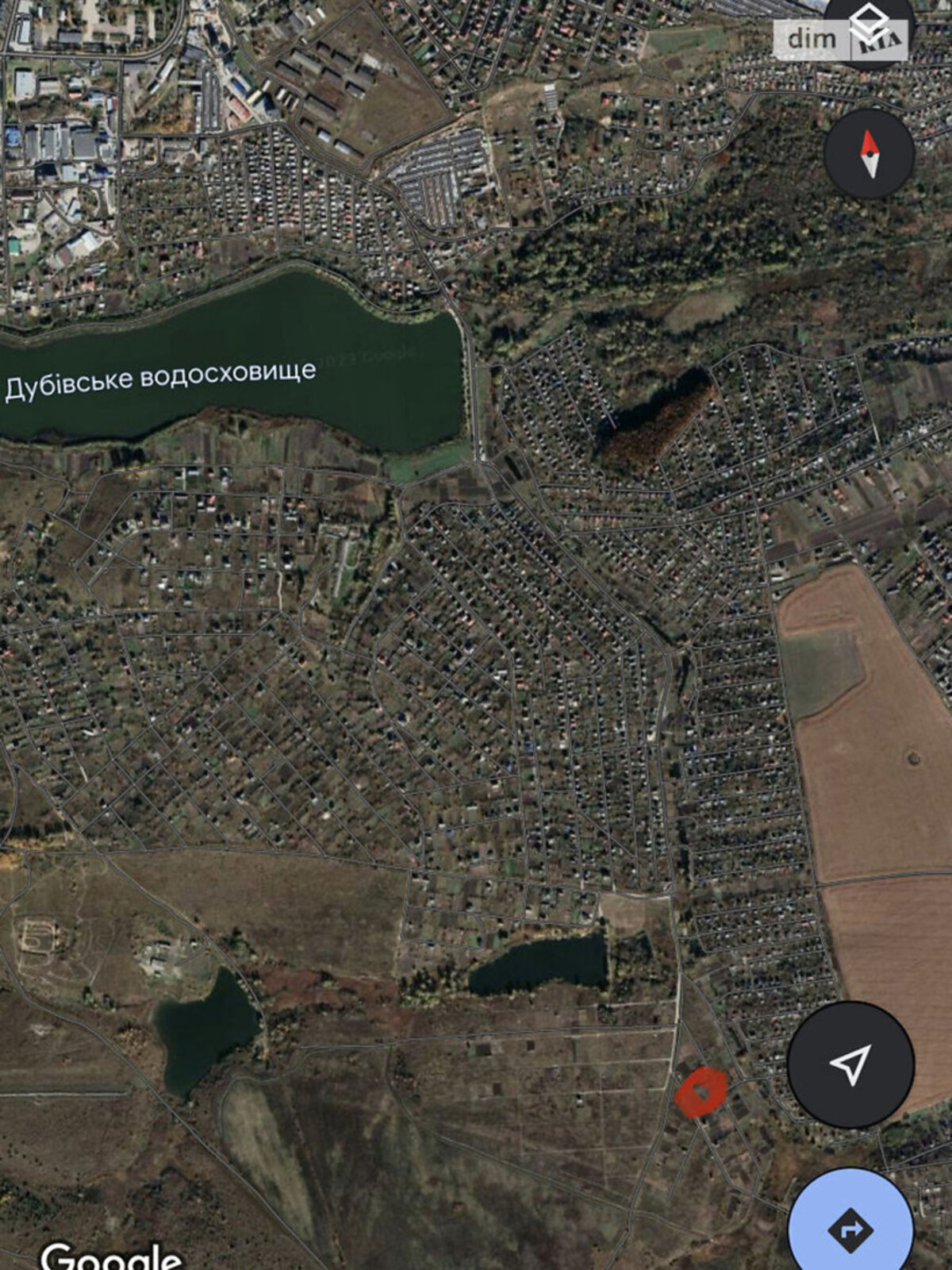Center map on my location
The width and height of the screenshot is (952, 1270).
pos(850,1064)
